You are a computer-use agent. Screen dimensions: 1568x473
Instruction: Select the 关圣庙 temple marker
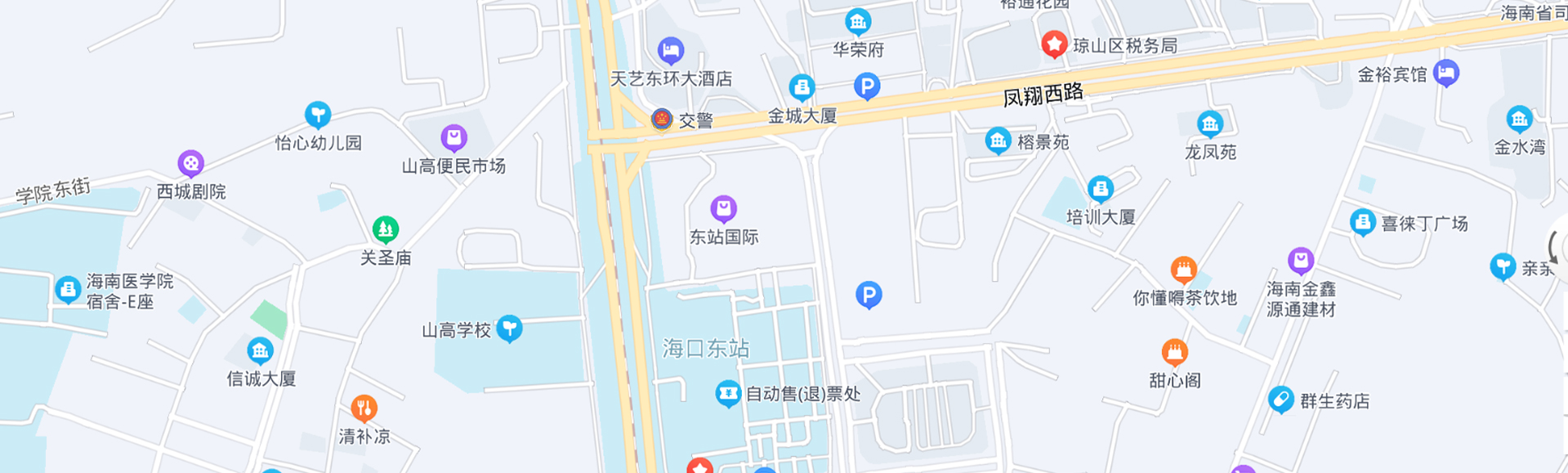click(x=386, y=230)
